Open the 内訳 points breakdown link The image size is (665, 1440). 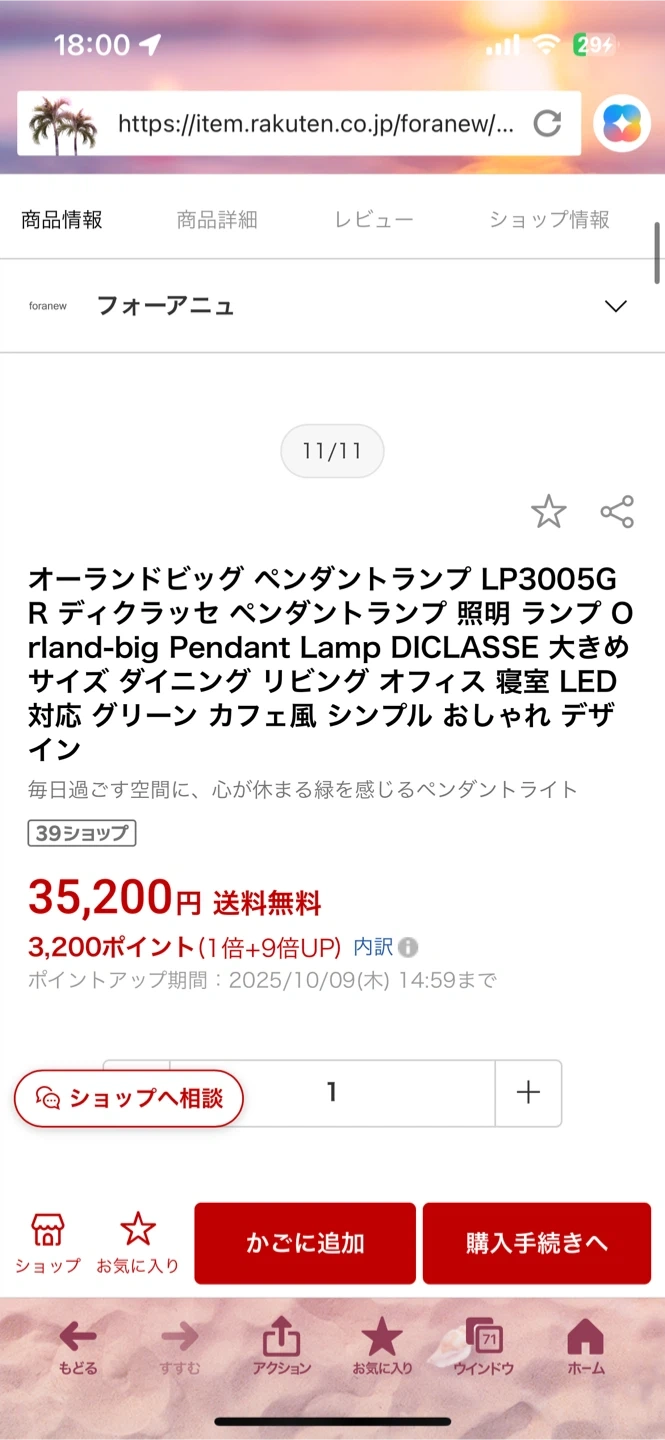374,946
